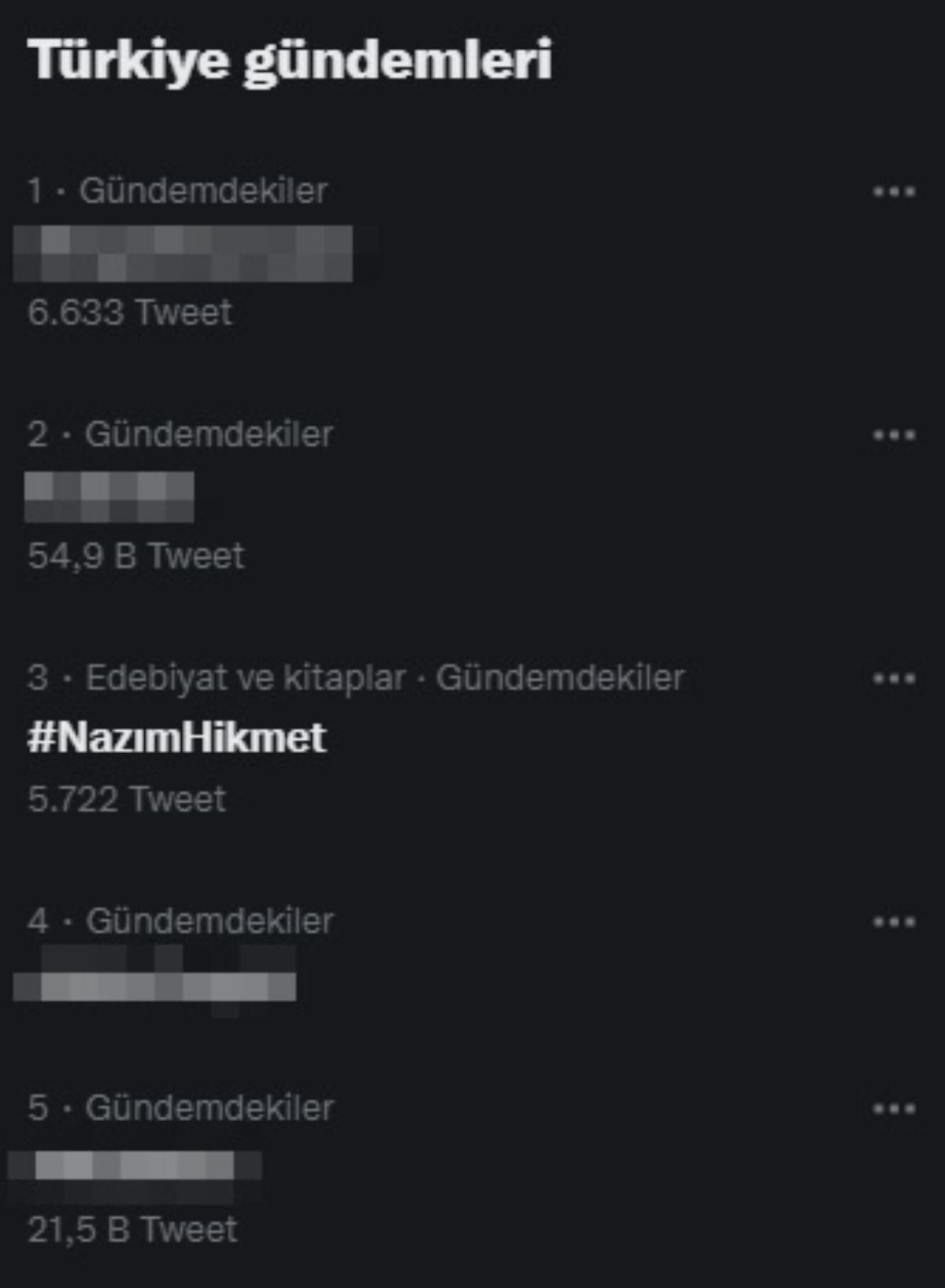Open more options for the #NazımHikmet trend
Screen dimensions: 945x1288
pos(894,678)
